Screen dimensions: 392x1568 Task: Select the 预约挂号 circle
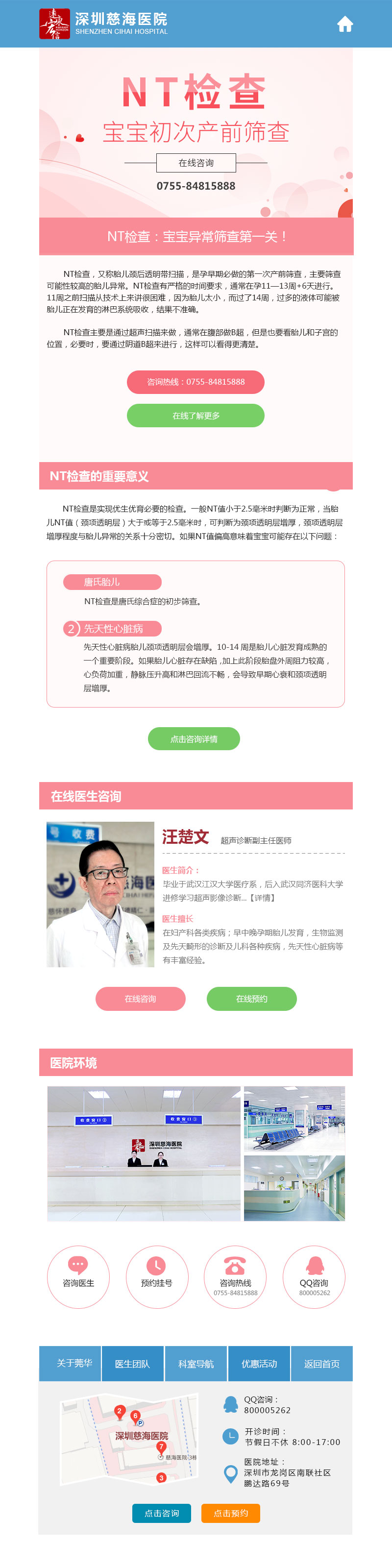pyautogui.click(x=156, y=1277)
